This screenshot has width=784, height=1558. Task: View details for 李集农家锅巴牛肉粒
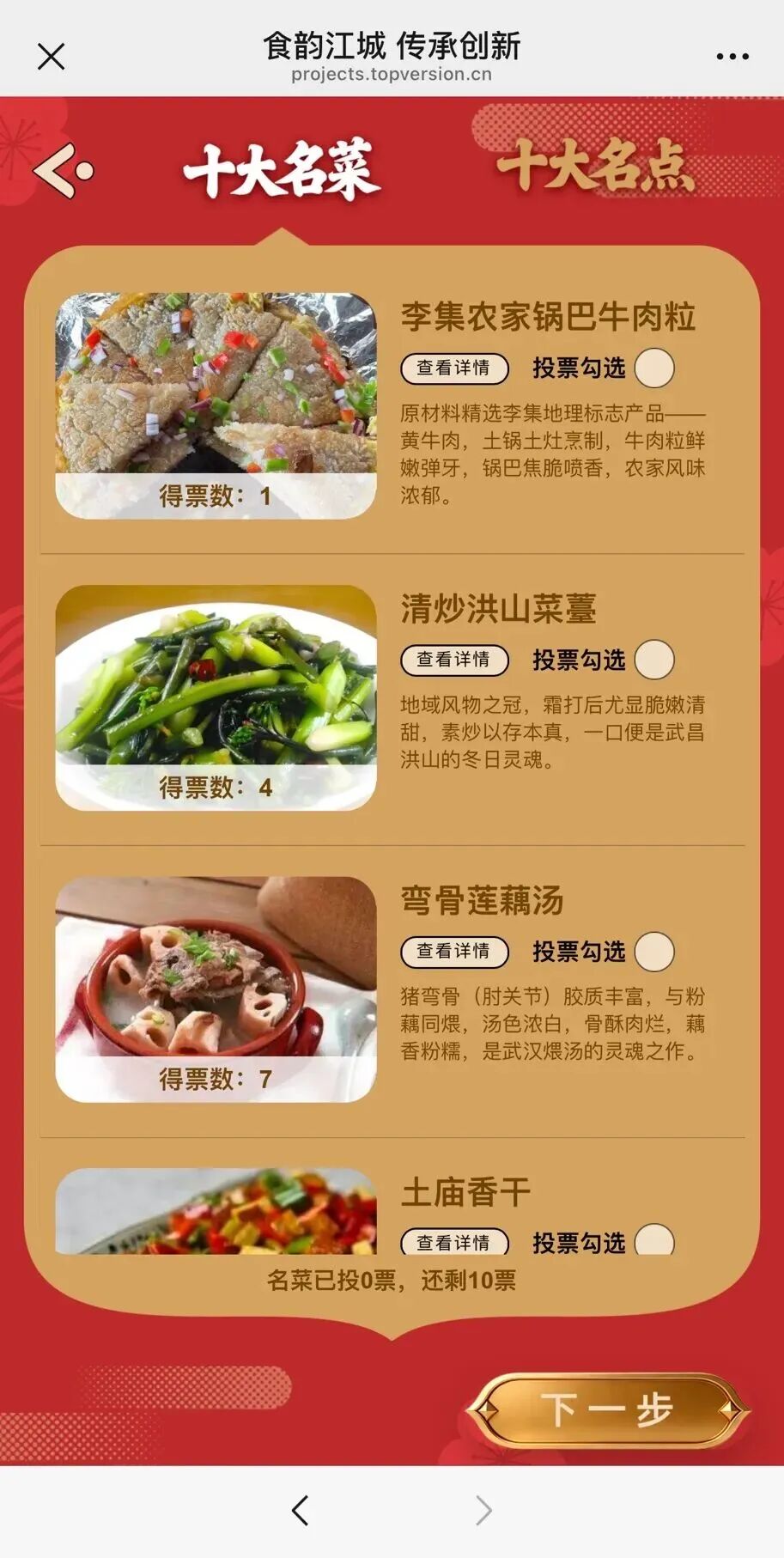tap(454, 368)
